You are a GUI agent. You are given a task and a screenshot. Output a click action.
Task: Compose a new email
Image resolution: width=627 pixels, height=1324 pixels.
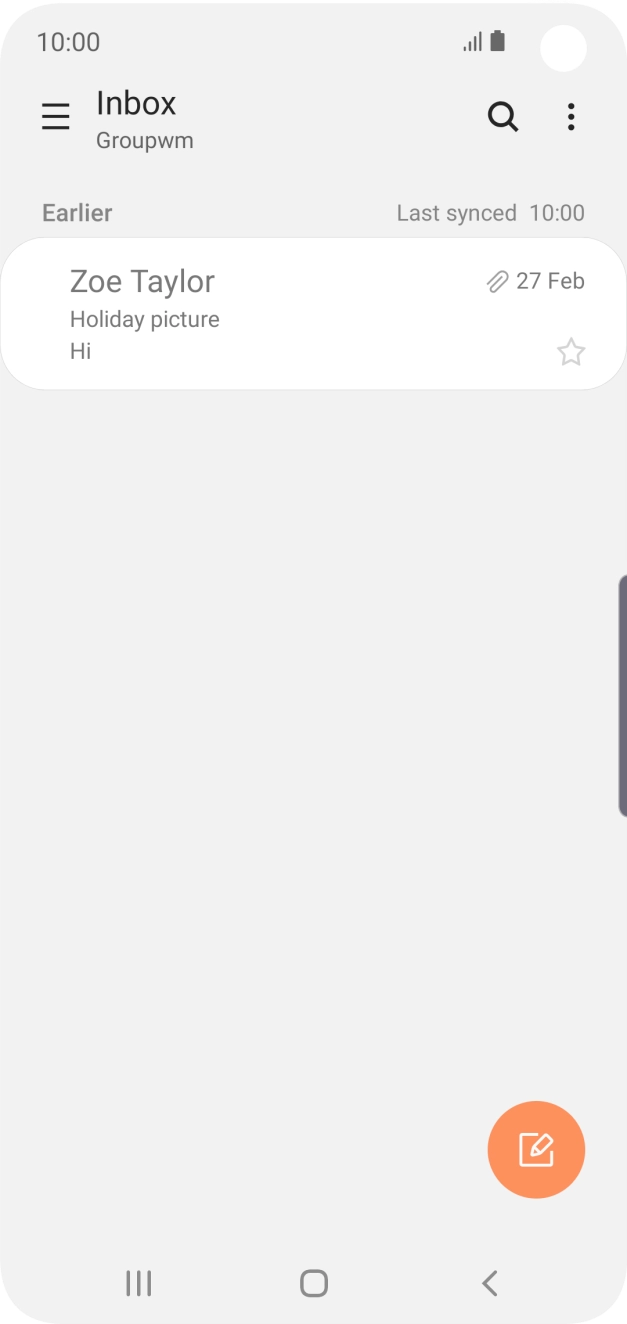(536, 1150)
